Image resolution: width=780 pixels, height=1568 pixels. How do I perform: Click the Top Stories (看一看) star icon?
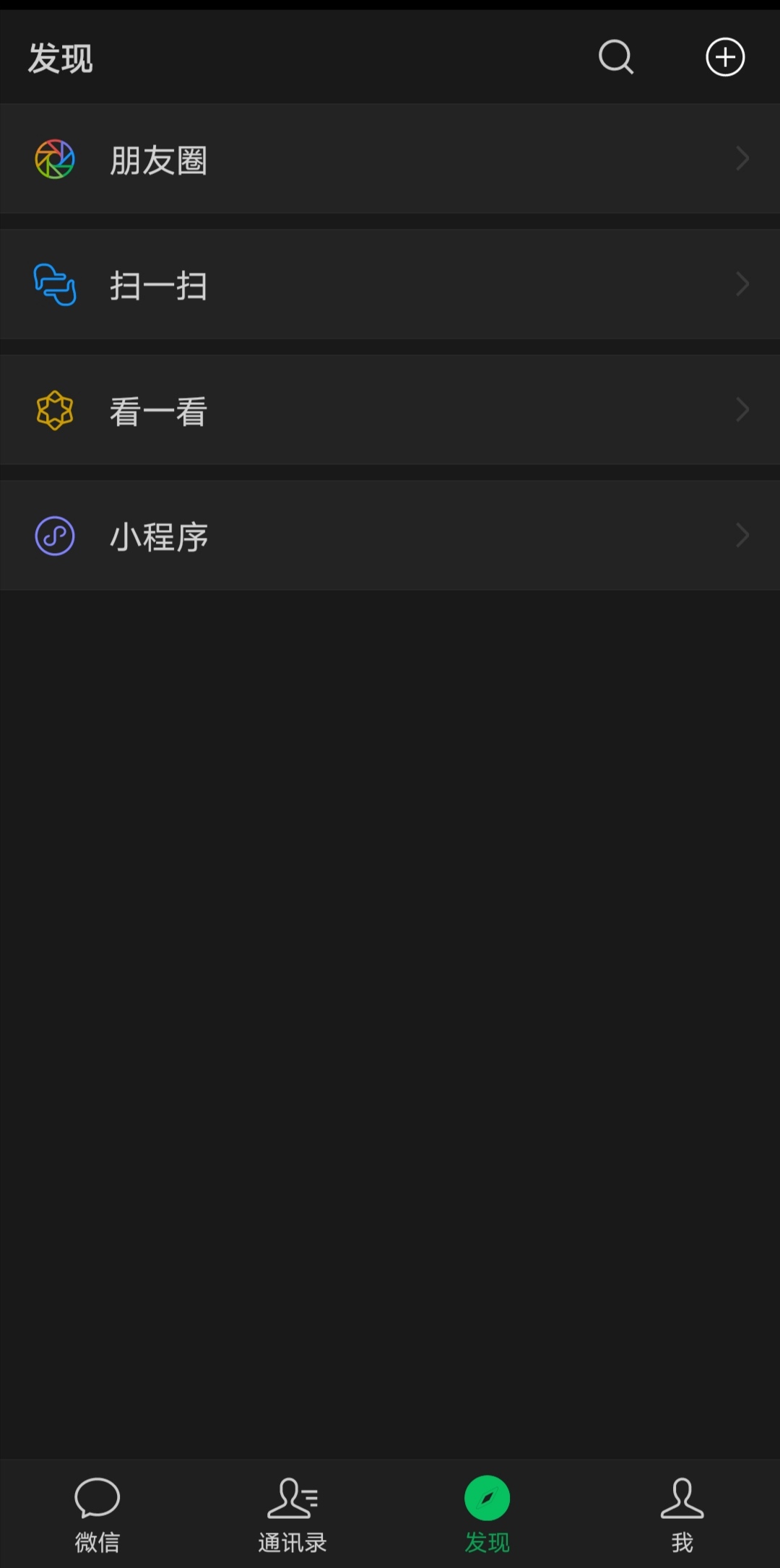[x=54, y=409]
